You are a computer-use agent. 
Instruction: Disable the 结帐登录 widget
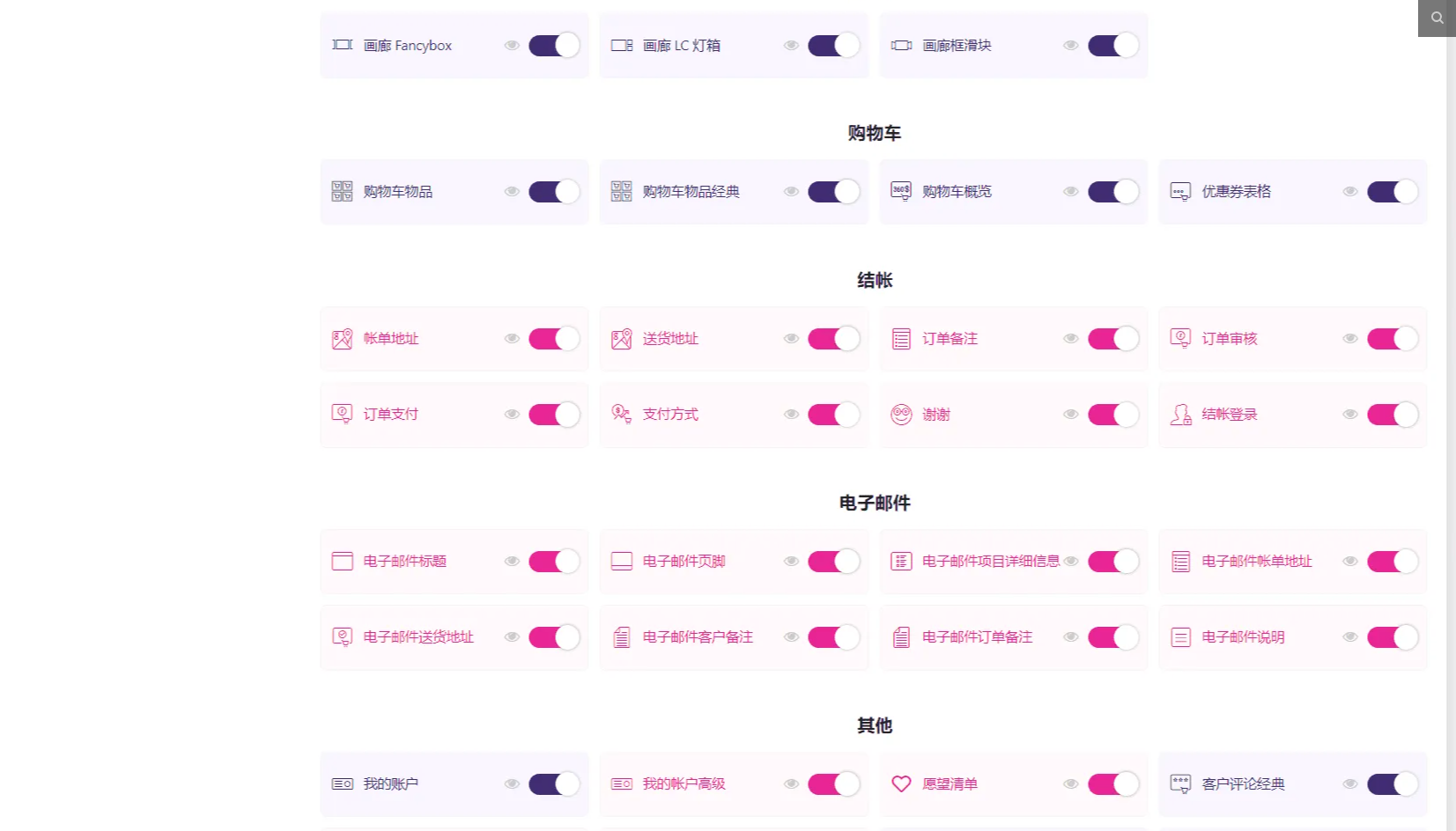pos(1392,415)
